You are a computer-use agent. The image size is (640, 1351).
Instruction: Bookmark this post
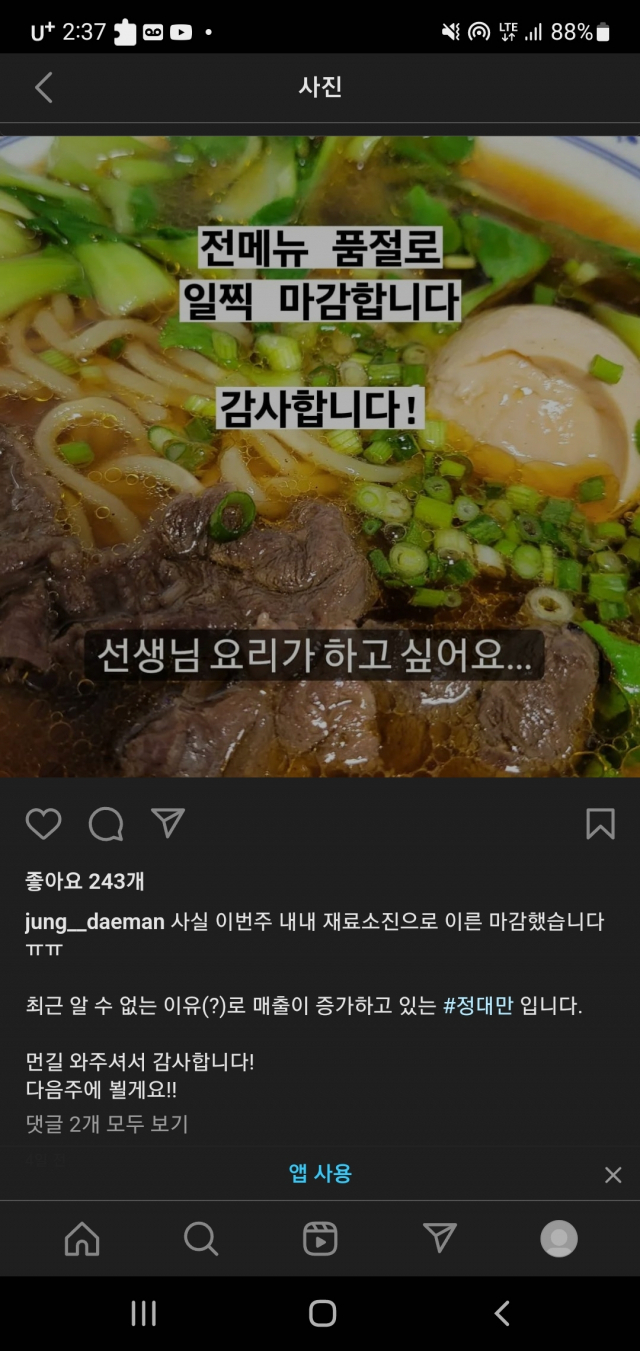[599, 824]
